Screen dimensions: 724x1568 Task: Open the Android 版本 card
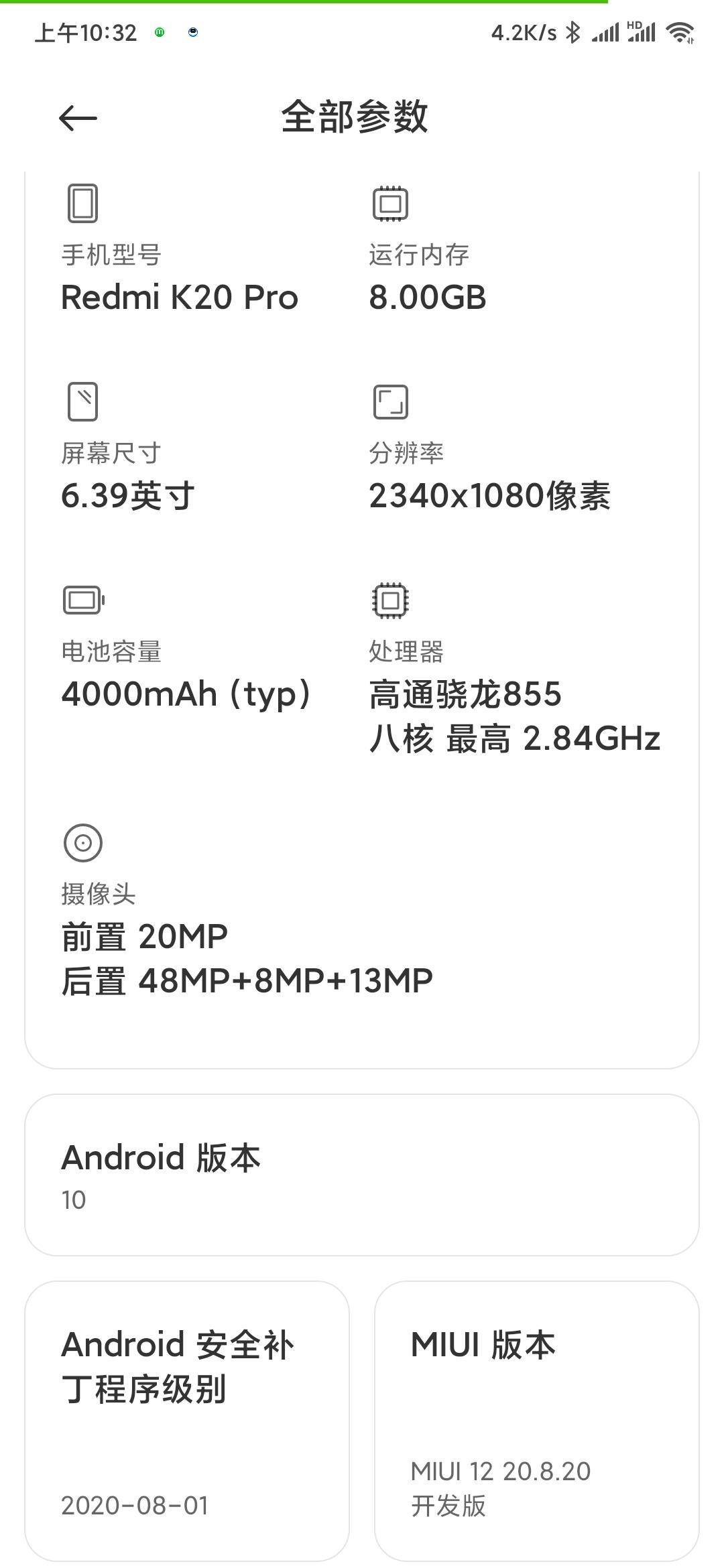(362, 1175)
